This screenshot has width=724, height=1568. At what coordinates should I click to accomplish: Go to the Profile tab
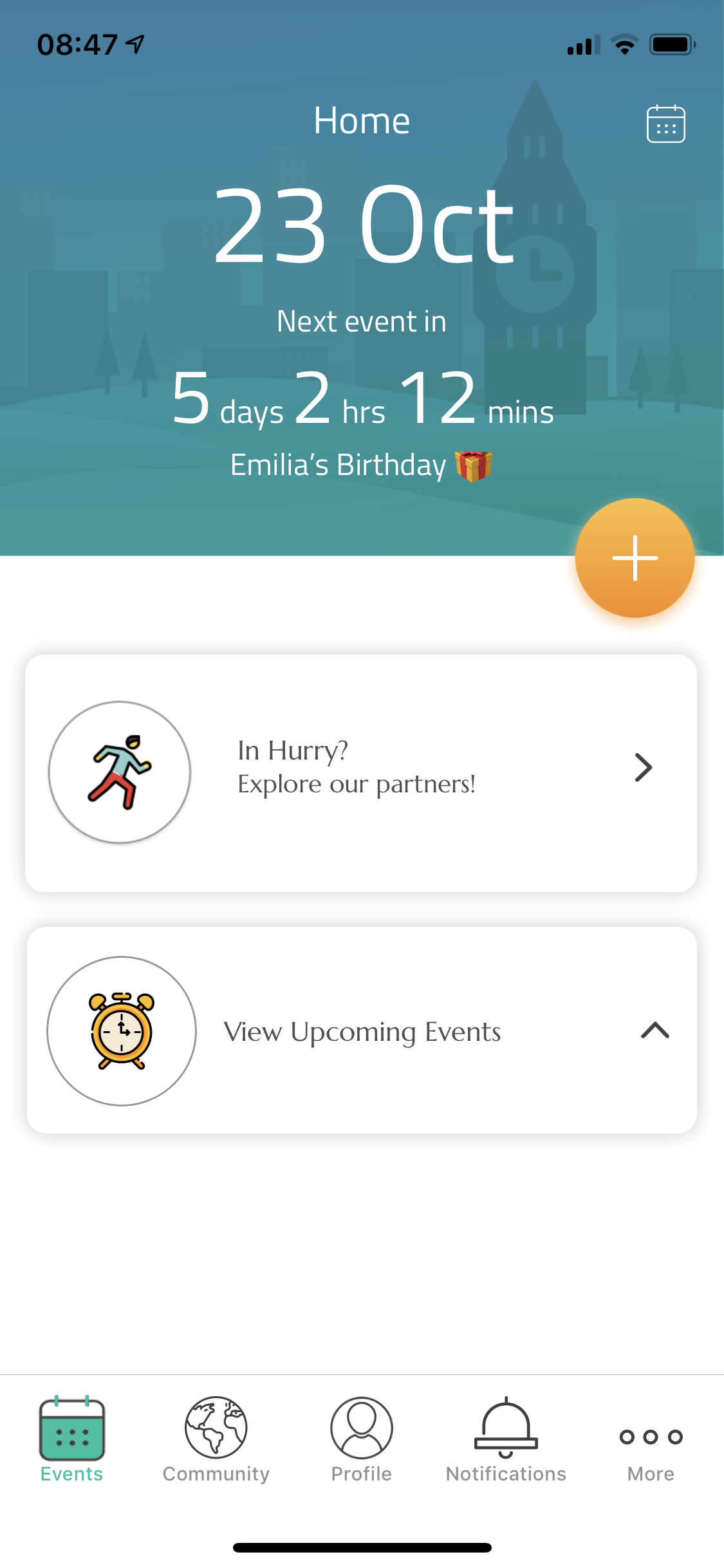[x=361, y=1439]
